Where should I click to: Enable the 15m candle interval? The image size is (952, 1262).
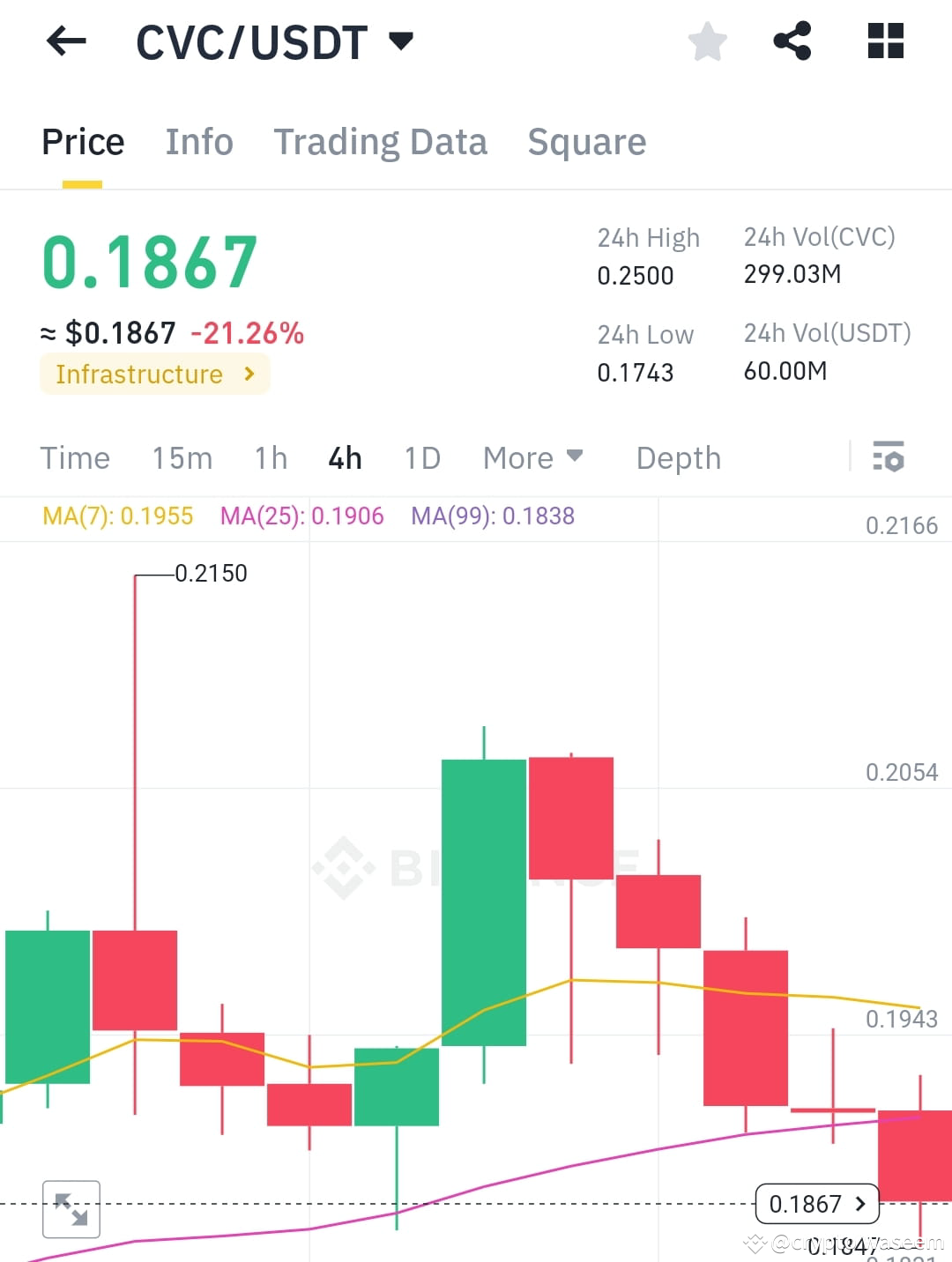pyautogui.click(x=181, y=457)
